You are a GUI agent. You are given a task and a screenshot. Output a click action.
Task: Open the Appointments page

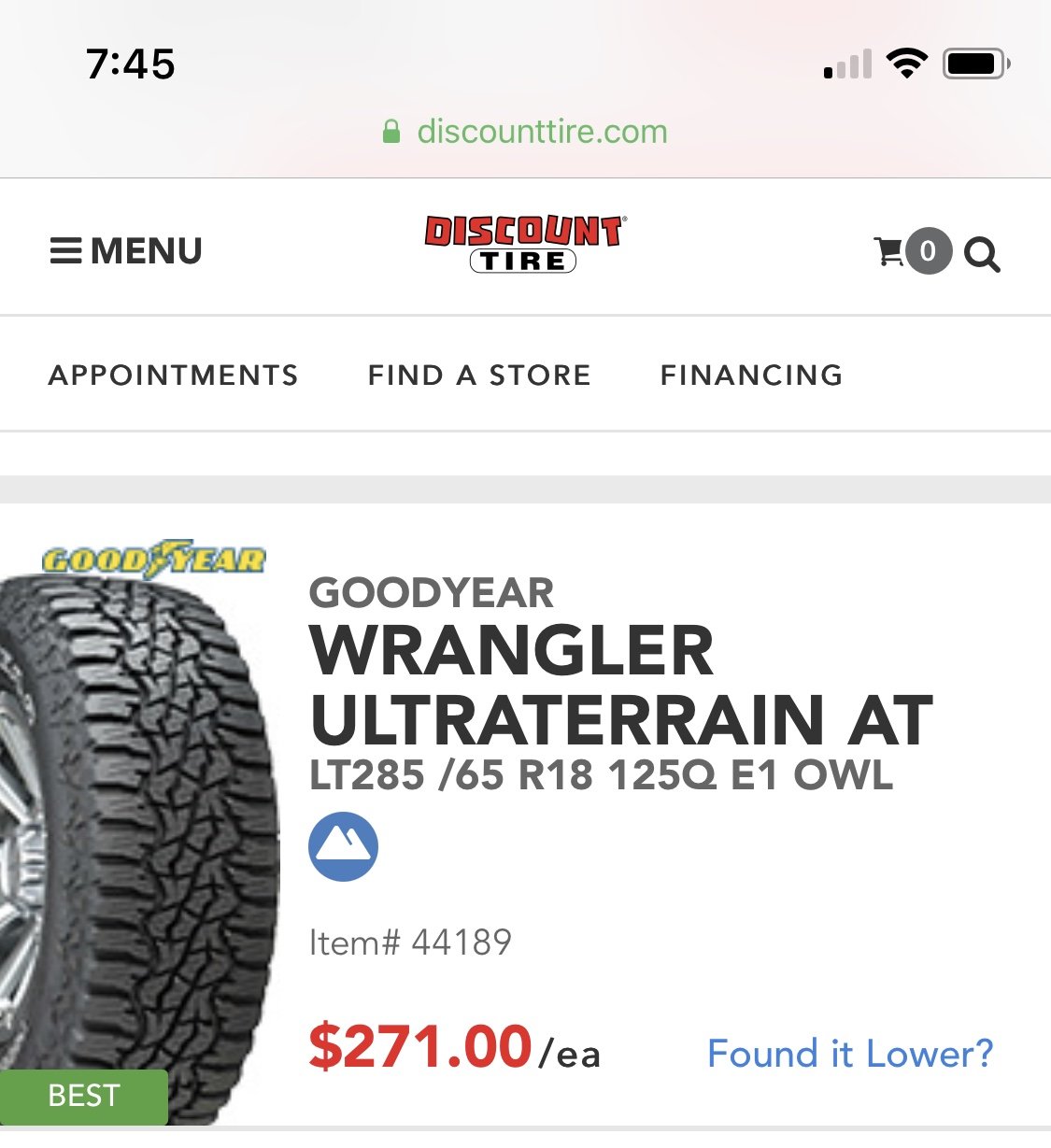tap(174, 376)
